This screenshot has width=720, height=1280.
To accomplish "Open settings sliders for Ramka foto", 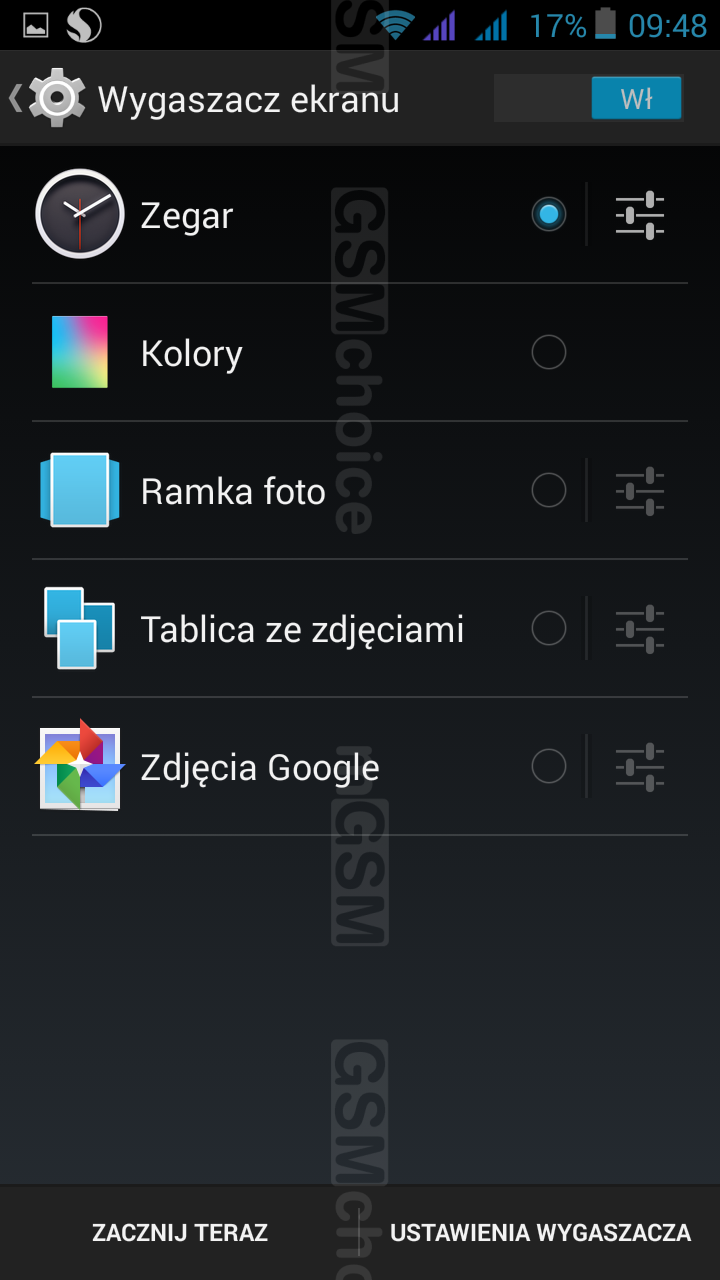I will [x=640, y=491].
